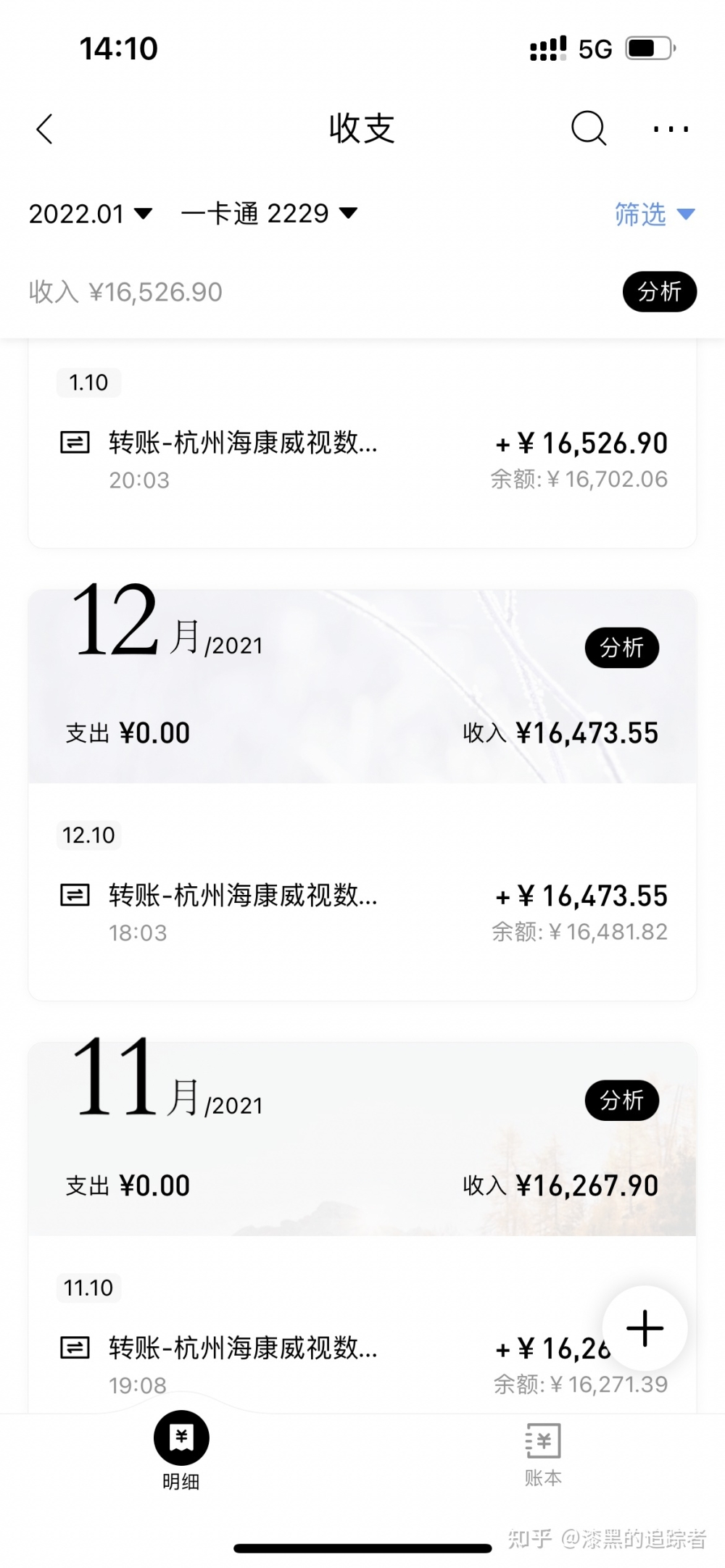This screenshot has height=1568, width=725.
Task: Go back using the arrow icon
Action: click(x=45, y=130)
